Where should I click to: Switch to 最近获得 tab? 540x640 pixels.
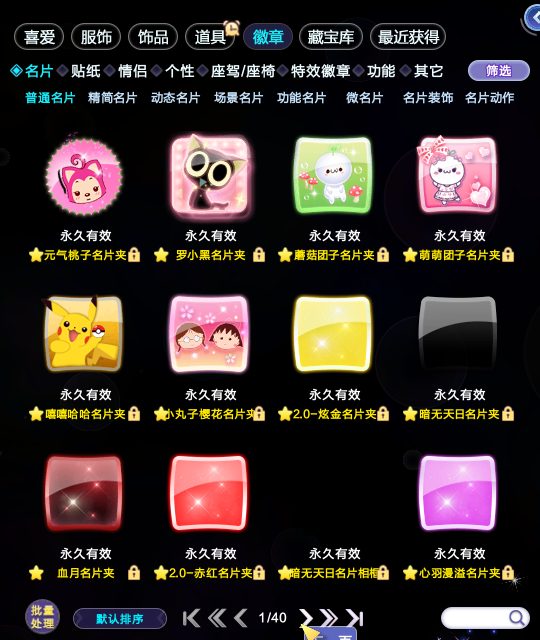pos(408,37)
